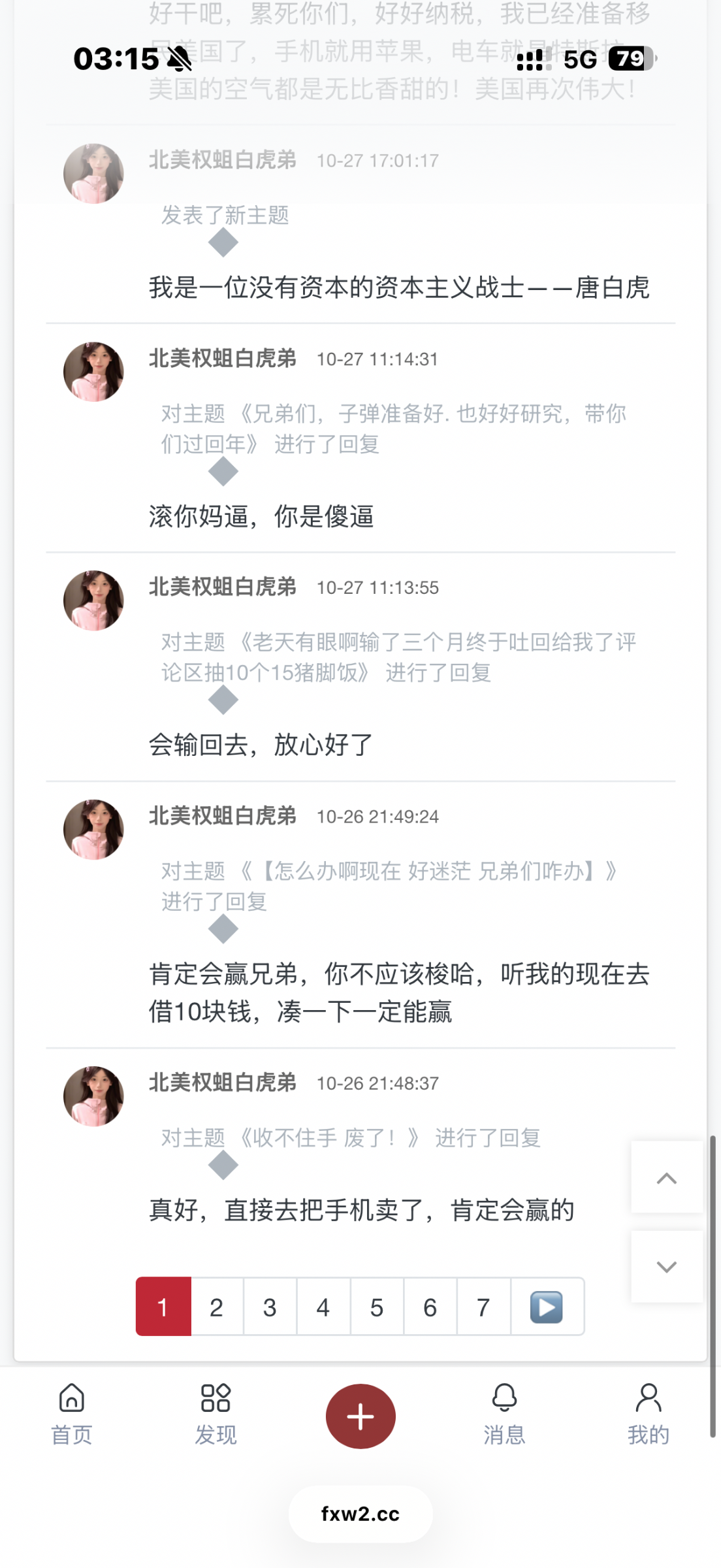This screenshot has height=1568, width=721.
Task: Go to page 2 of the activity list
Action: (x=217, y=1307)
